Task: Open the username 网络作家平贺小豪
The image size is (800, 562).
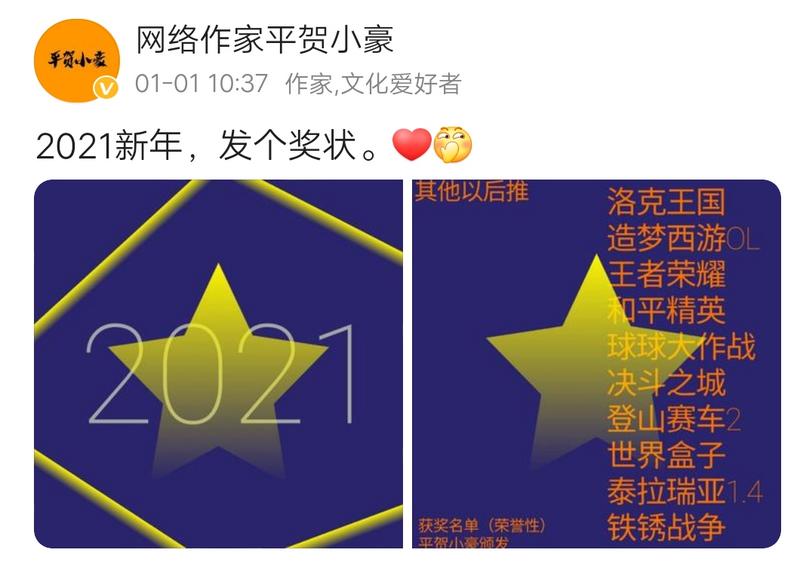Action: pyautogui.click(x=264, y=38)
